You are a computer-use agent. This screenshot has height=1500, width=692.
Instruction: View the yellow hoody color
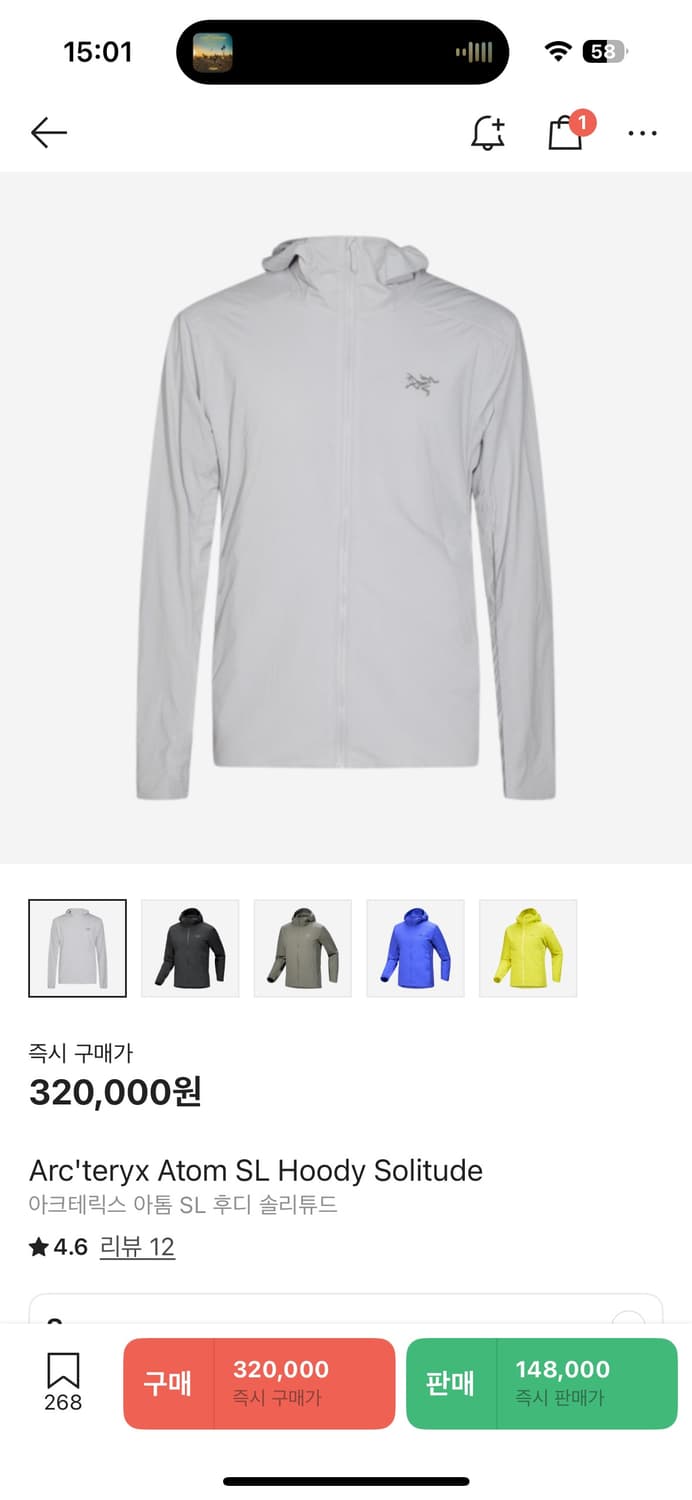[x=528, y=948]
